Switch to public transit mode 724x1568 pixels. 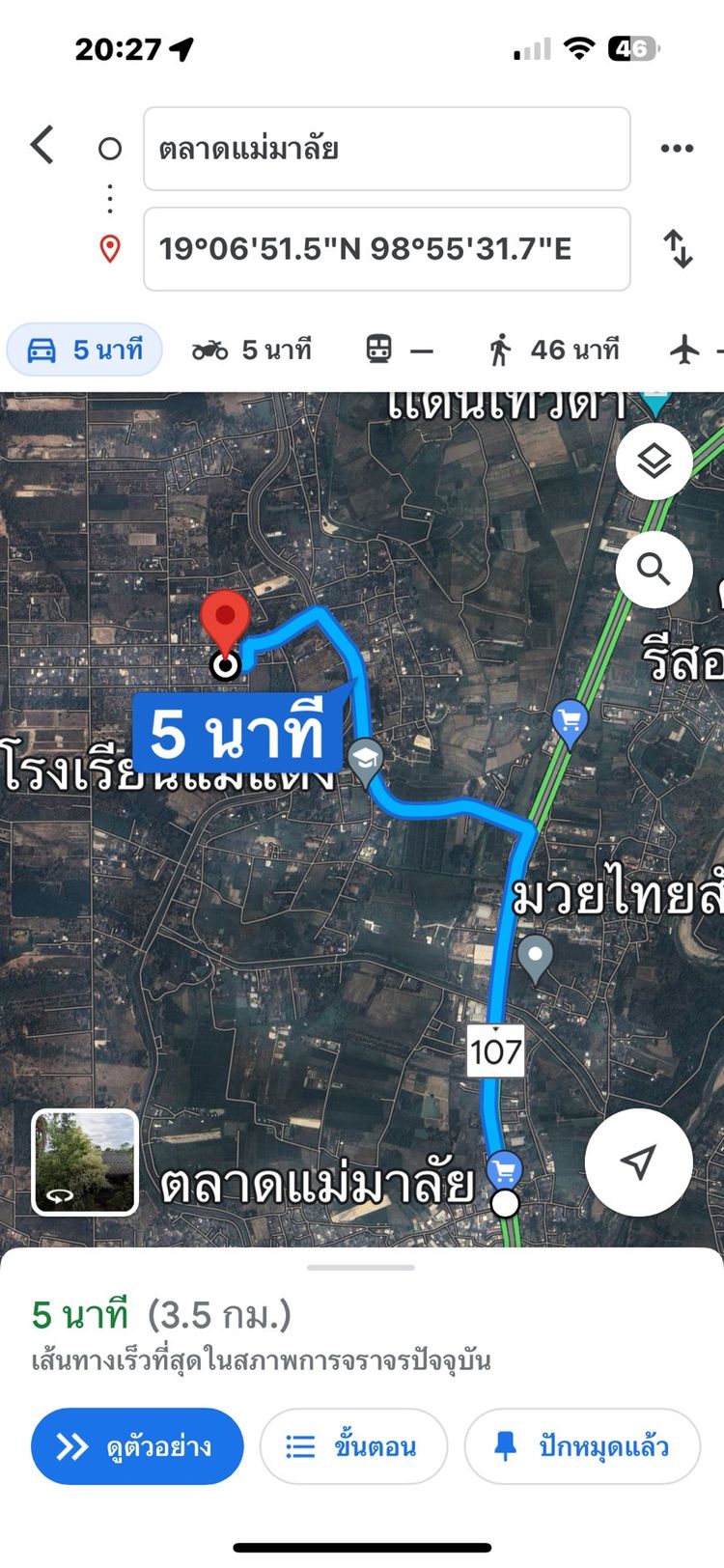(400, 350)
